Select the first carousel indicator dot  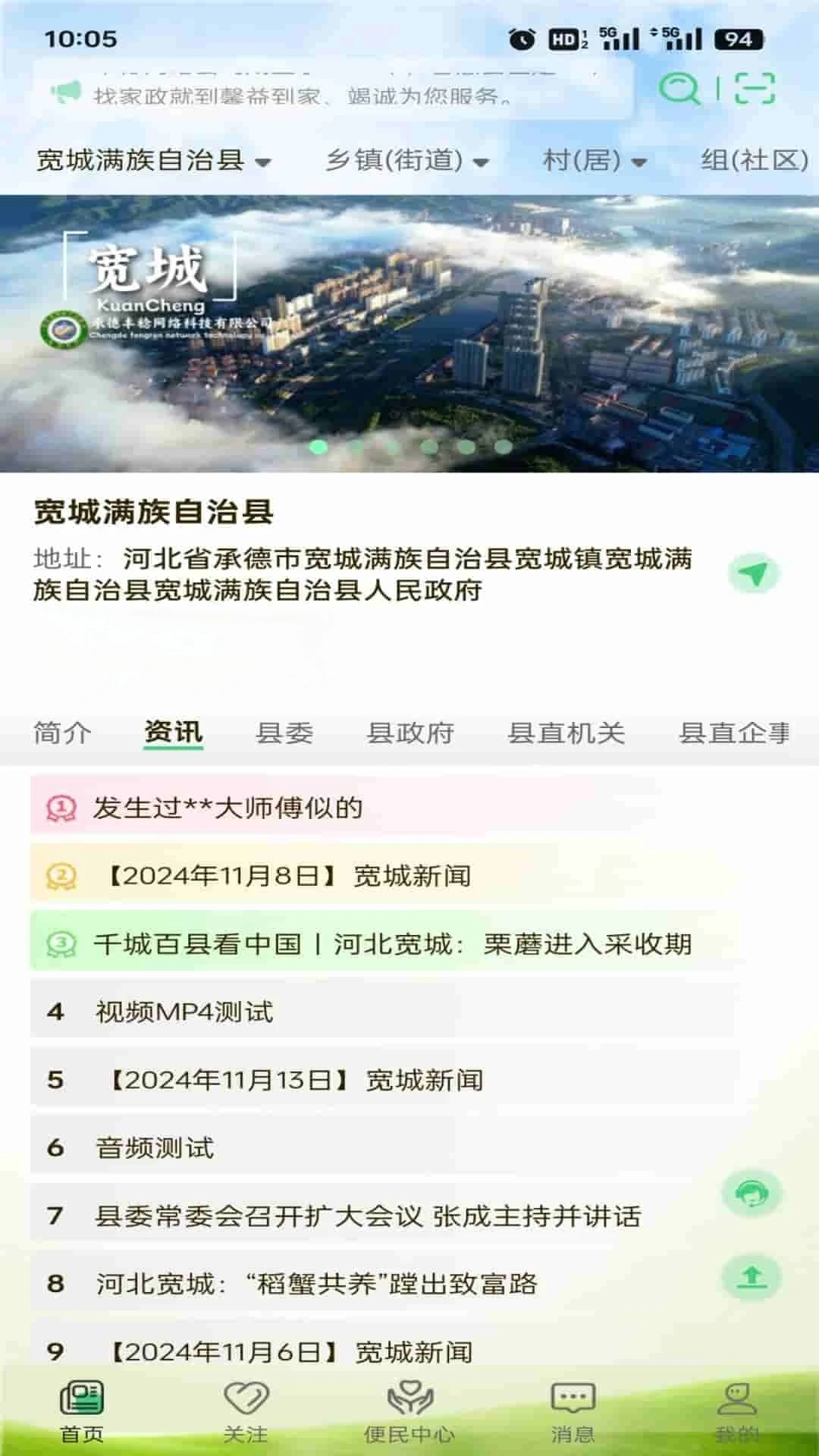coord(315,447)
